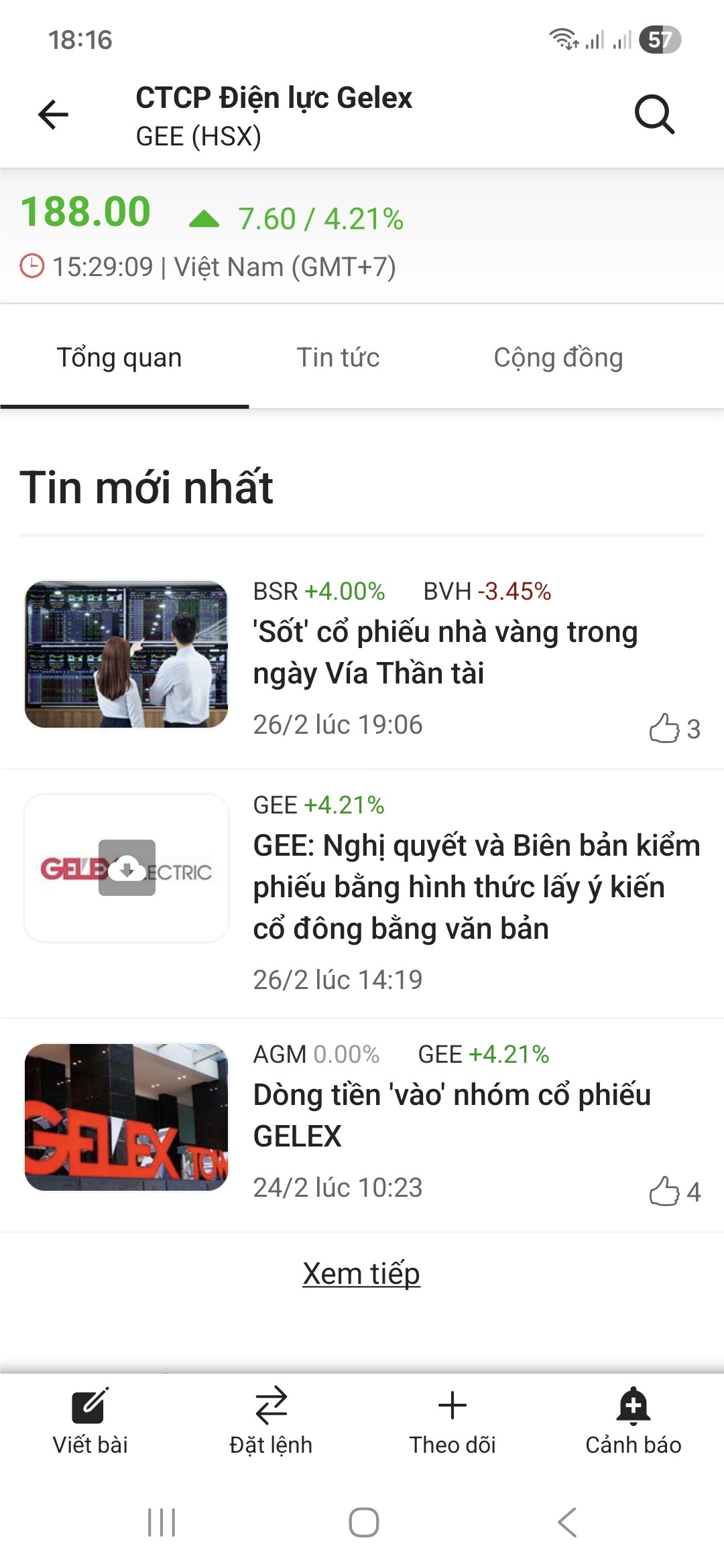The image size is (724, 1568).
Task: Switch to the Cộng đồng tab
Action: [x=558, y=358]
